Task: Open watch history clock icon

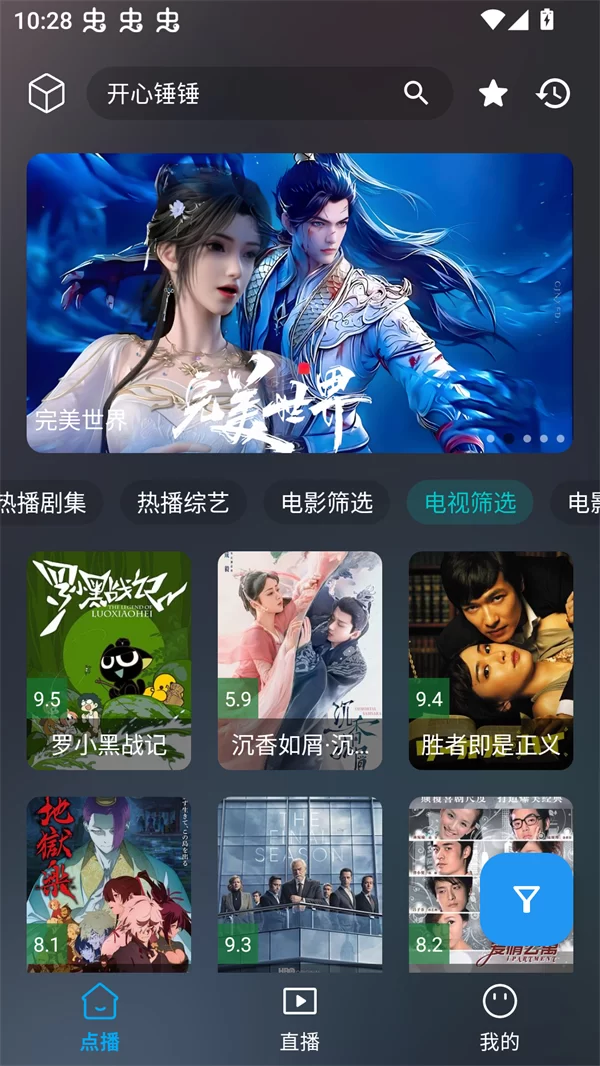Action: [553, 94]
